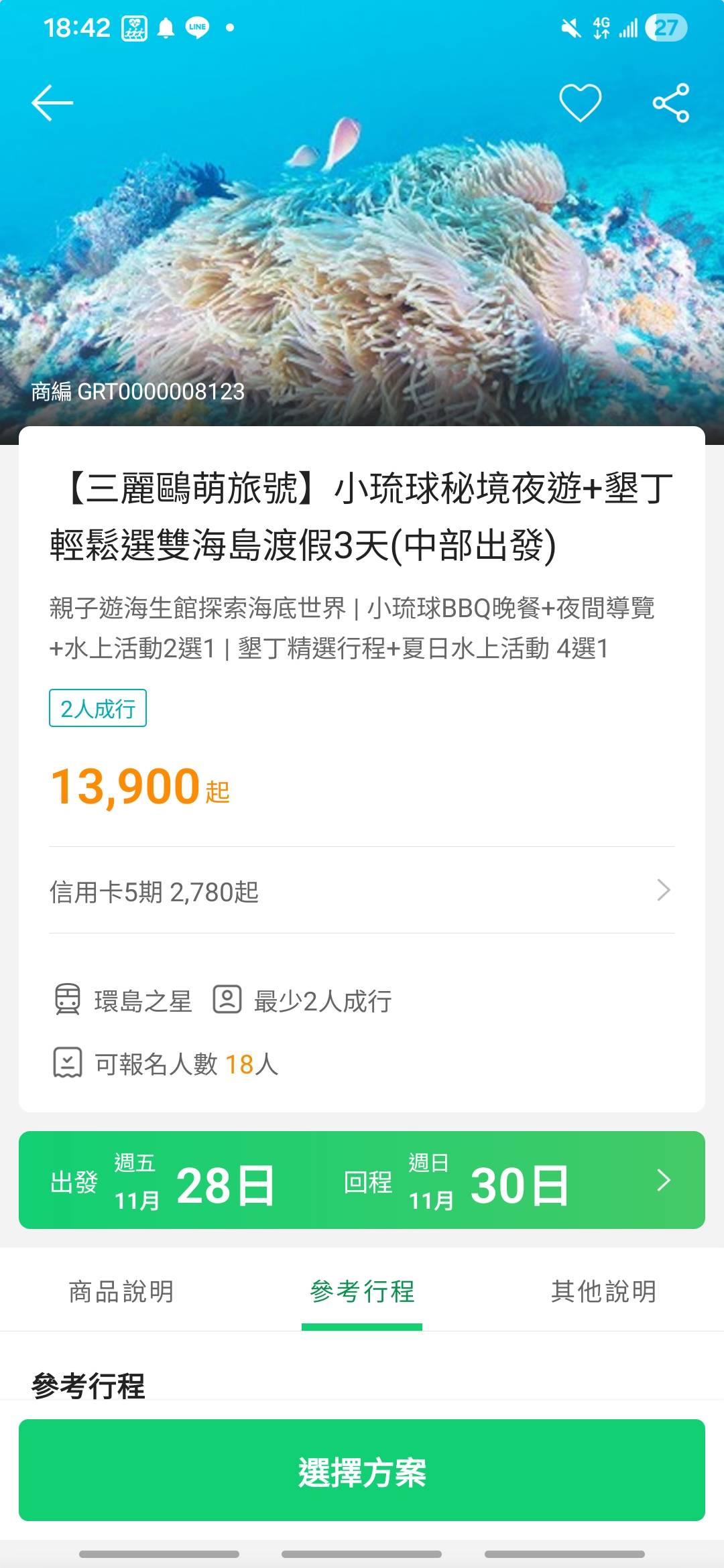Switch to the 商品說明 tab
The image size is (724, 1568).
(x=121, y=1291)
